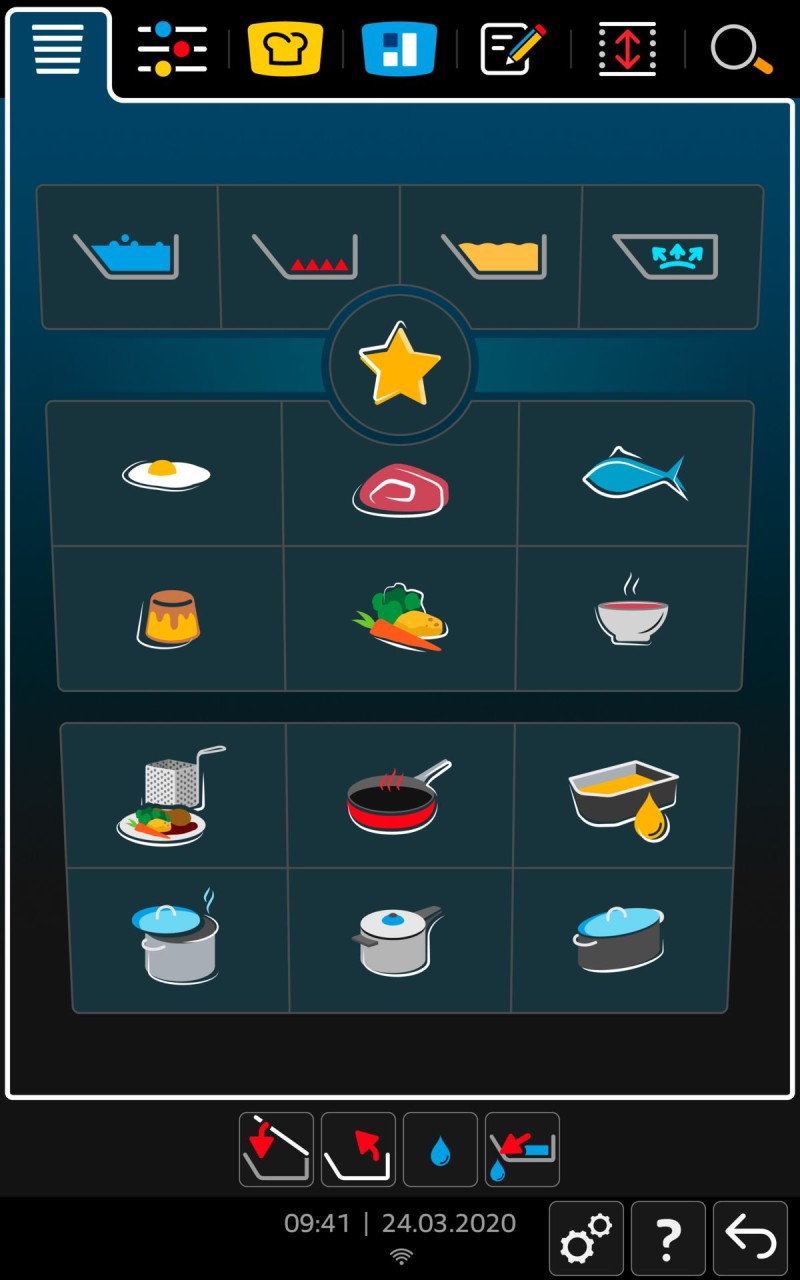Select the pudding dessert category
The width and height of the screenshot is (800, 1280).
click(168, 617)
